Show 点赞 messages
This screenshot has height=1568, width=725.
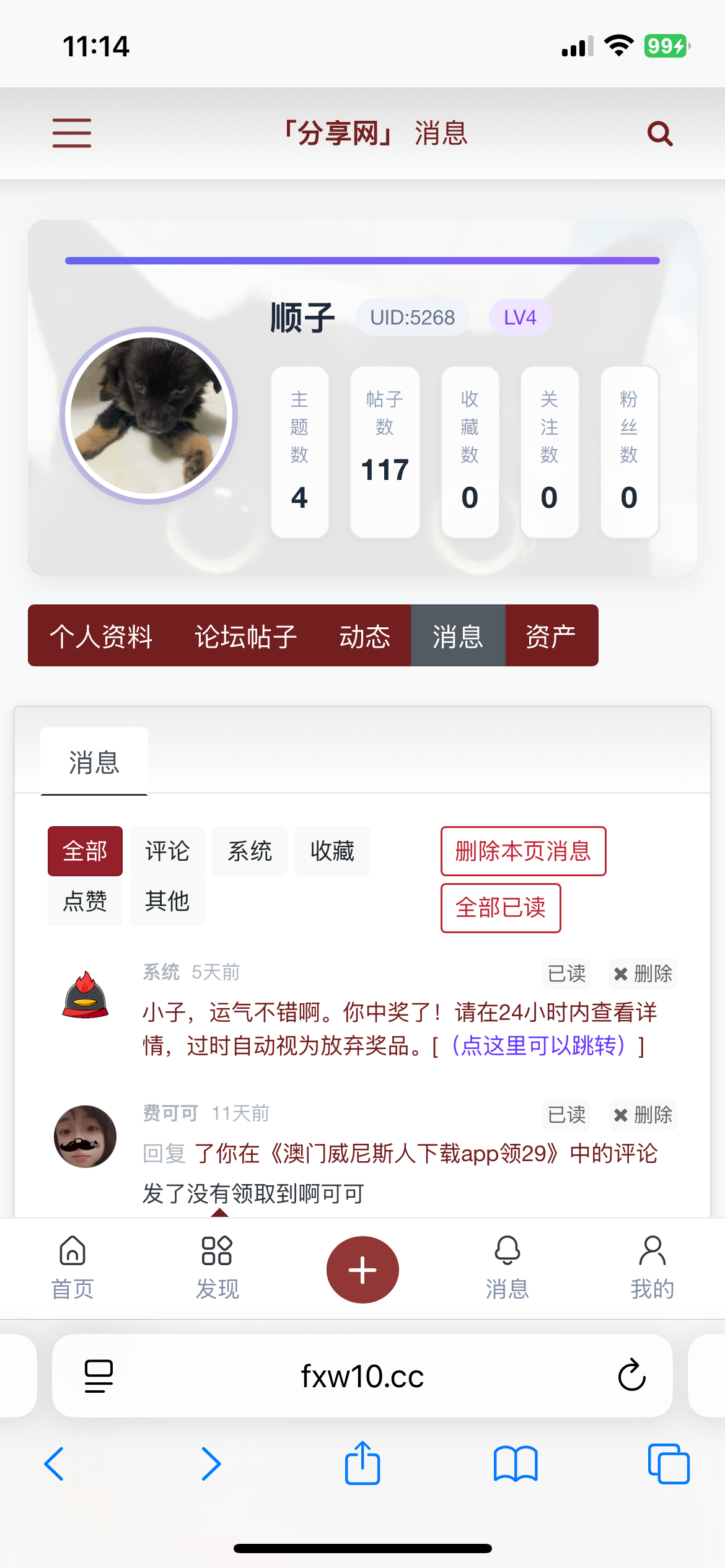[x=85, y=901]
